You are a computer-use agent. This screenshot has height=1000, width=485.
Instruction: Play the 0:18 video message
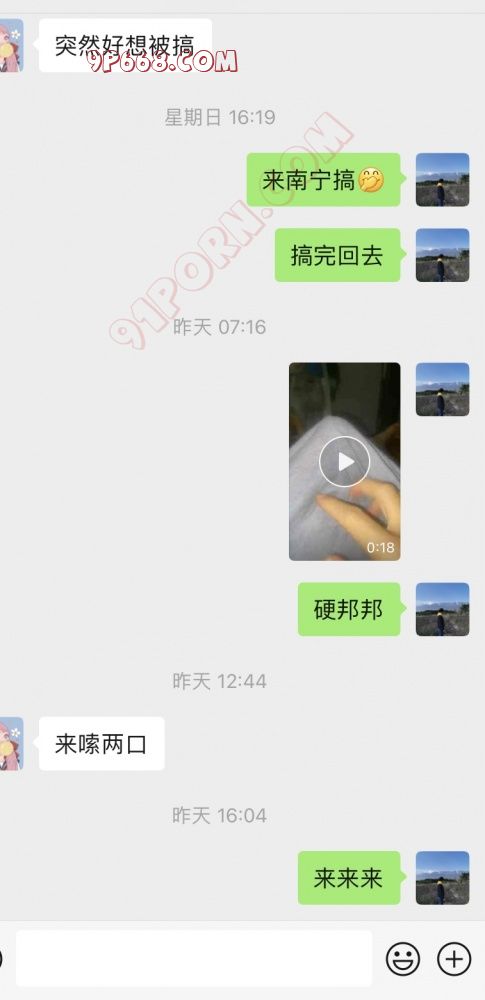click(x=345, y=462)
